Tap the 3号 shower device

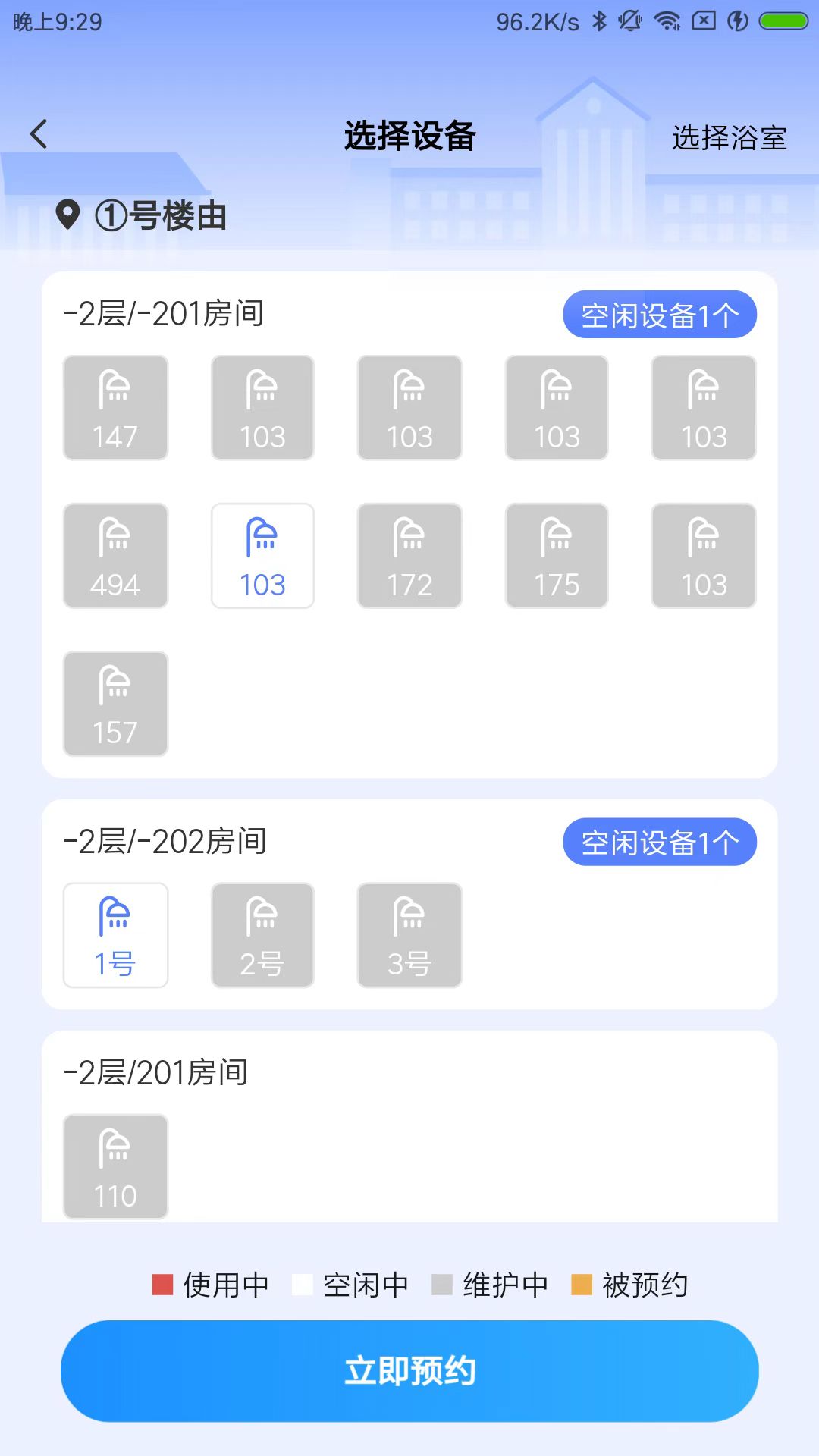coord(409,935)
